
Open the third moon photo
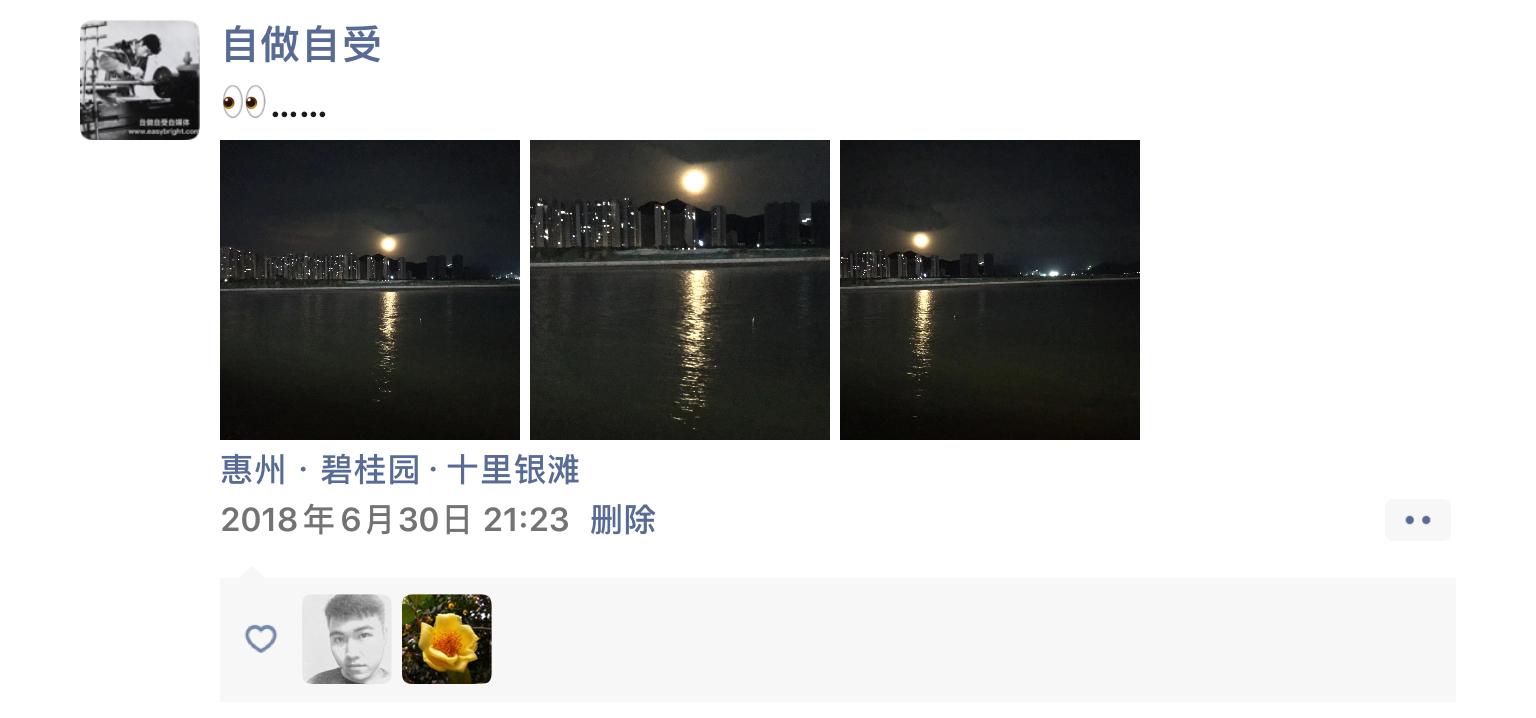pyautogui.click(x=990, y=290)
